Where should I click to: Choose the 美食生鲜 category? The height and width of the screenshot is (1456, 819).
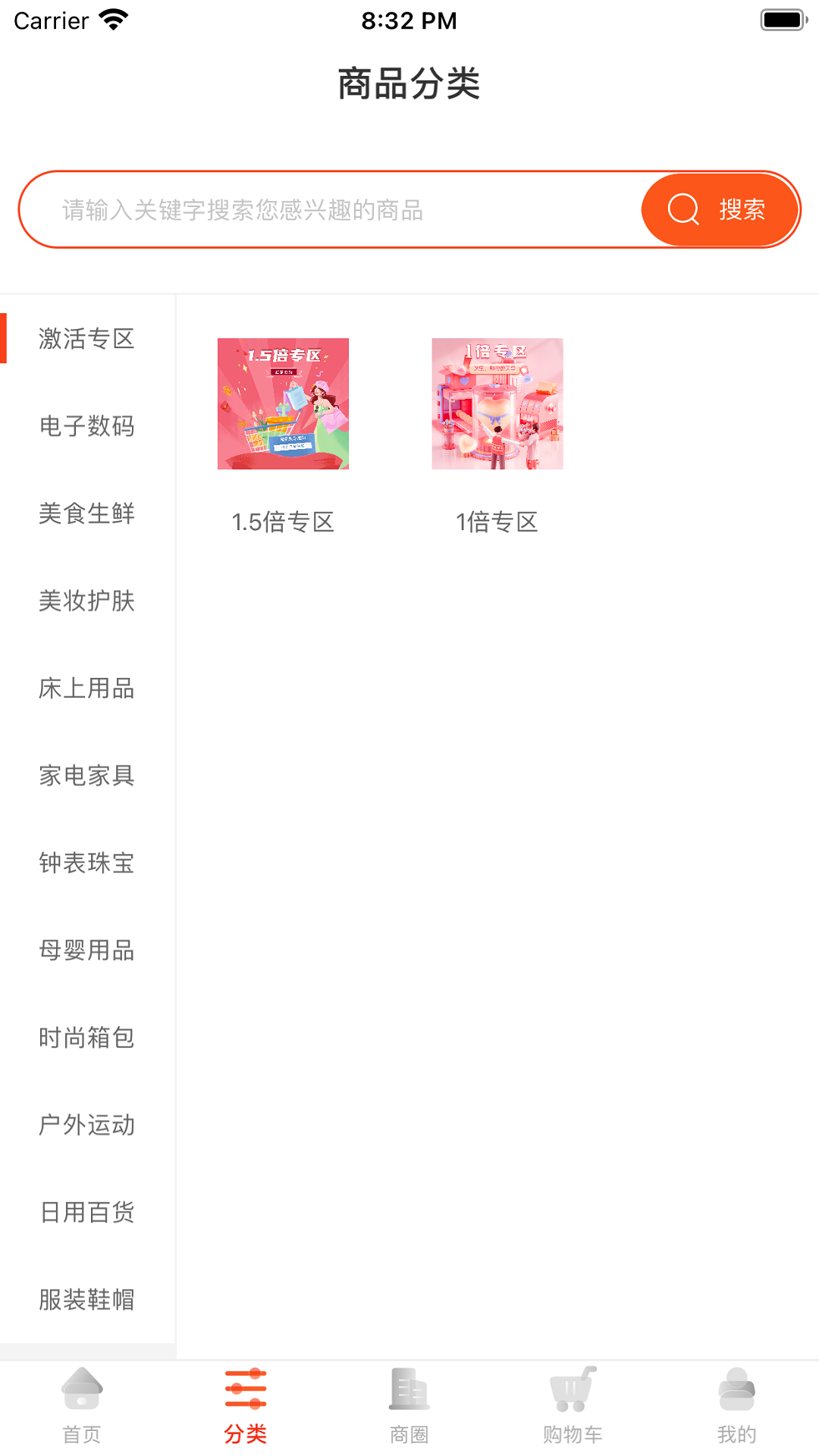pyautogui.click(x=87, y=513)
